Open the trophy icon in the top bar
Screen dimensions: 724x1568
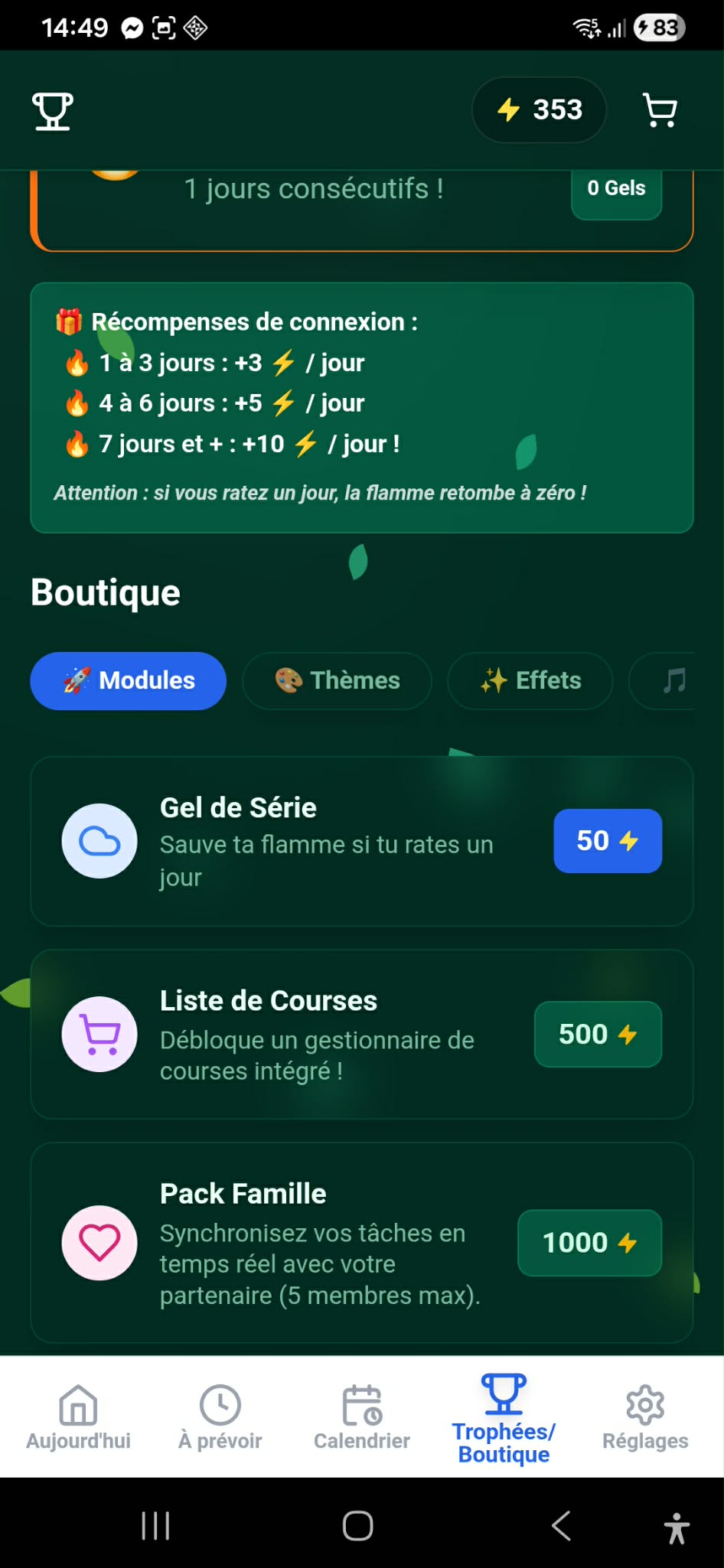pos(53,111)
